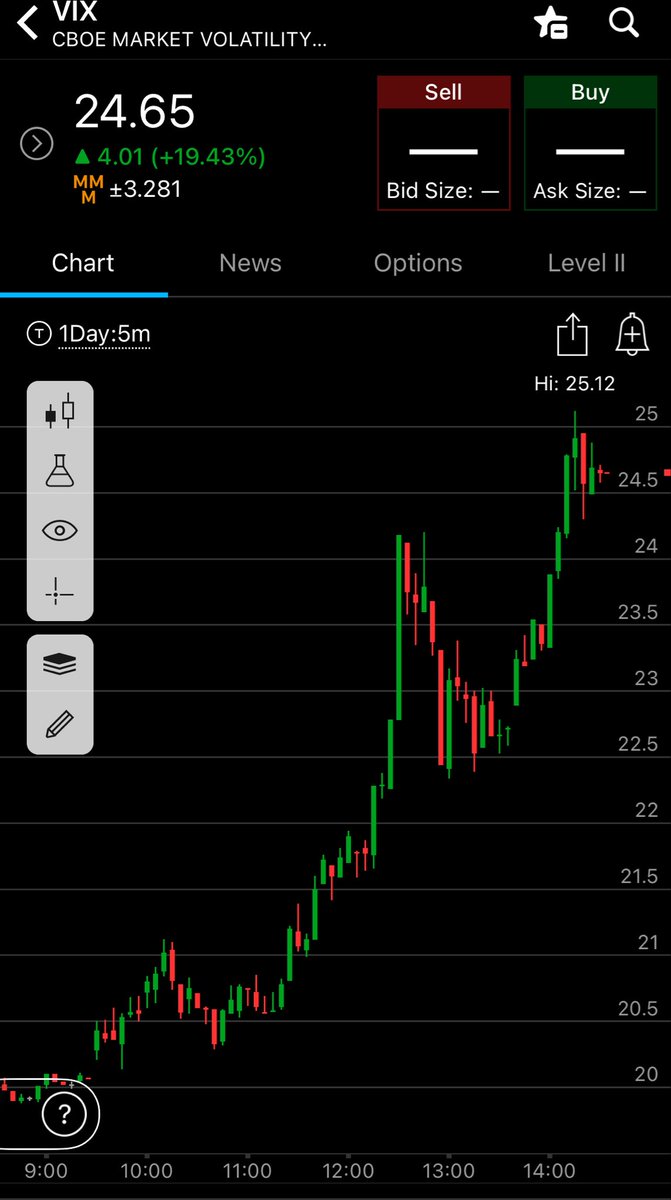Change the candlestick chart type
This screenshot has height=1200, width=671.
(60, 412)
